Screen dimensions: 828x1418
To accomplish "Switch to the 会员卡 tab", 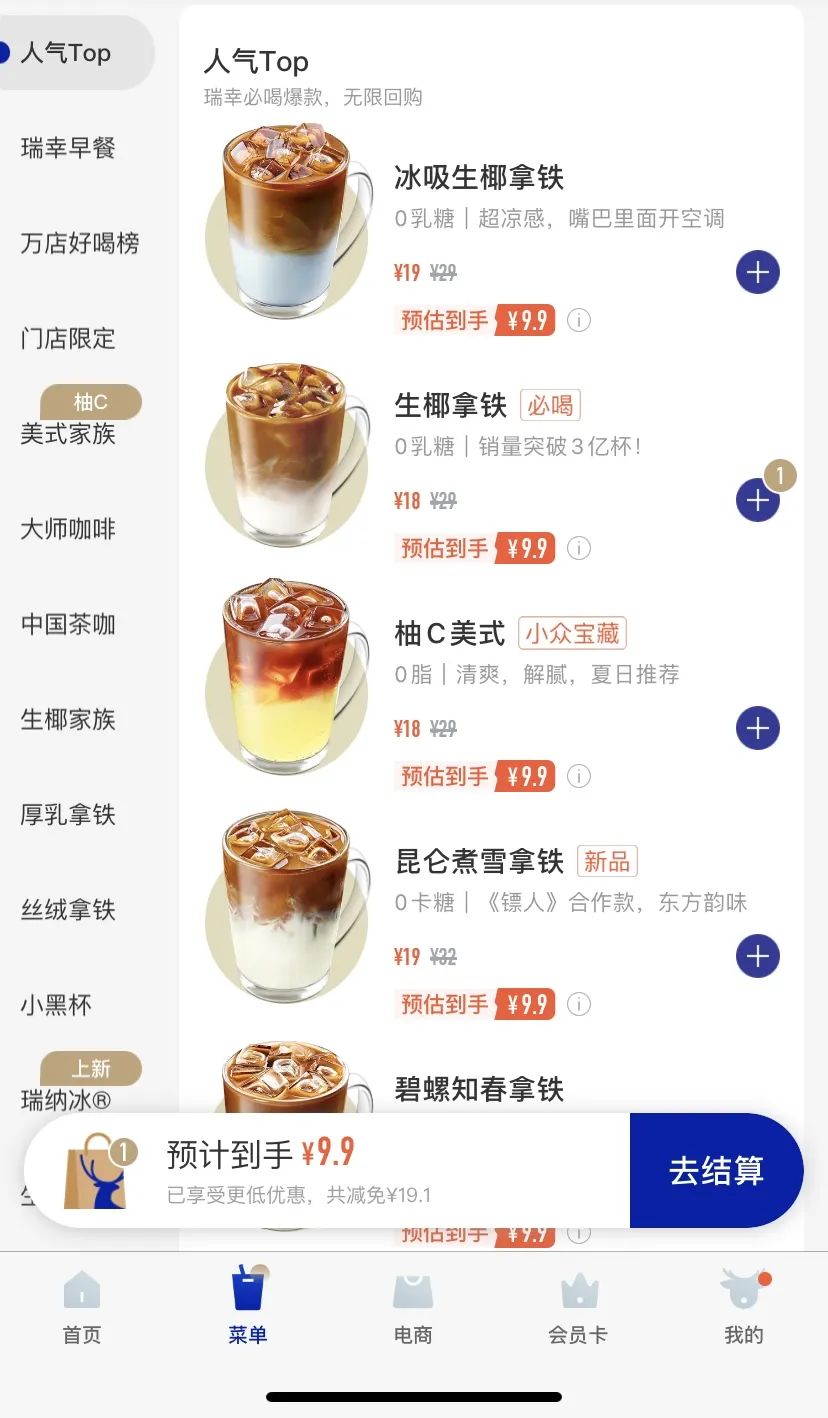I will (x=578, y=1306).
